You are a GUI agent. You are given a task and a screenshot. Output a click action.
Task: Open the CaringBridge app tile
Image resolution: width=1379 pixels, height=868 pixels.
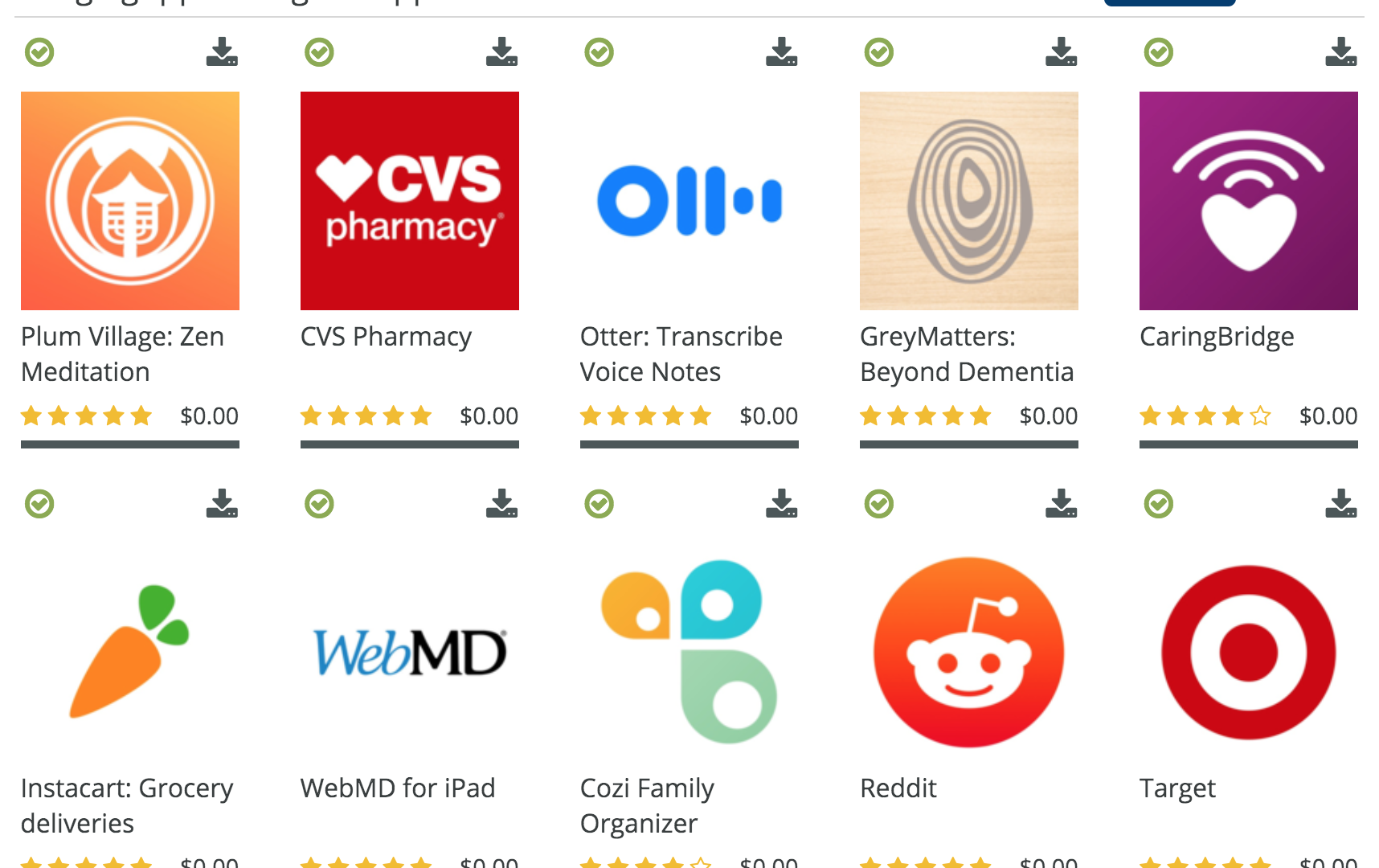coord(1249,201)
